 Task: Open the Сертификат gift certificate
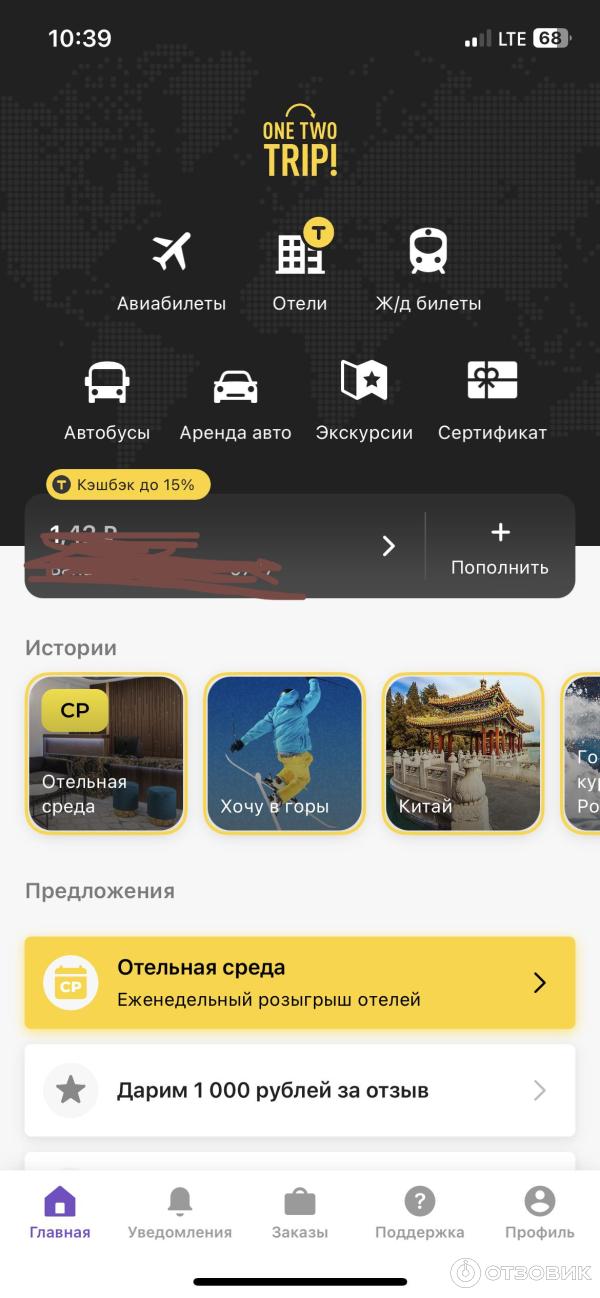pos(492,400)
